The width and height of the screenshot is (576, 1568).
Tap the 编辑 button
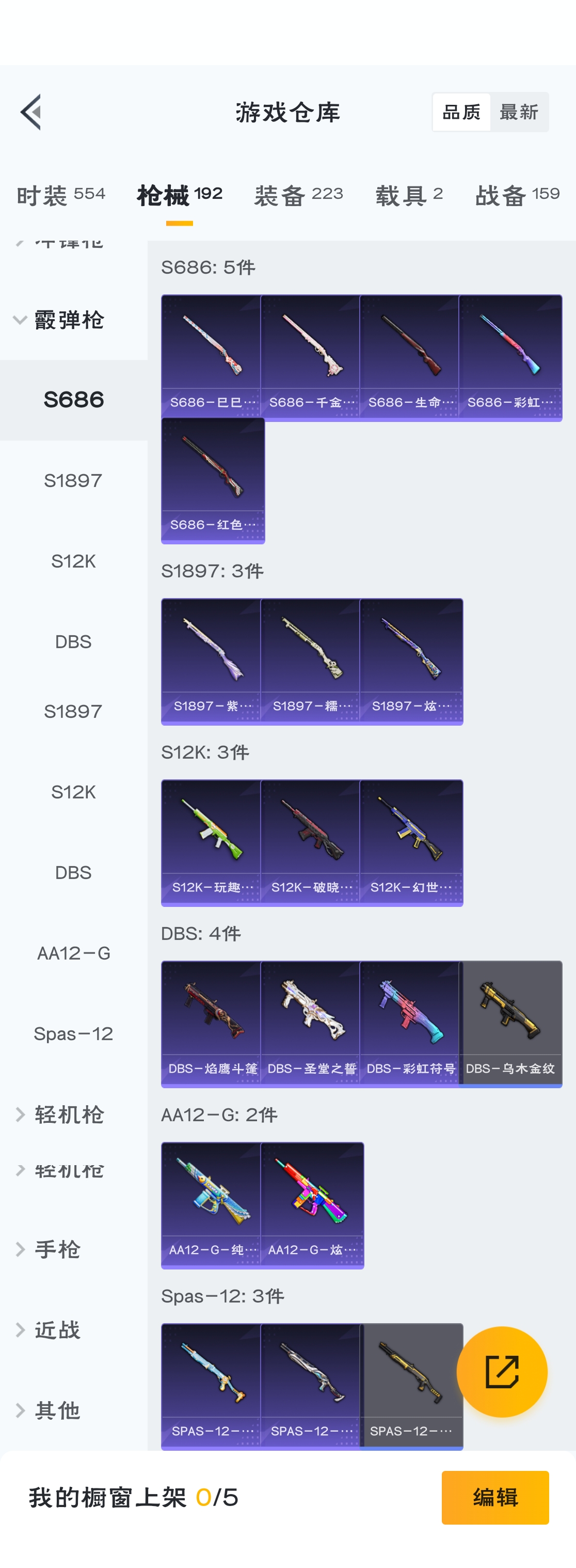coord(495,1497)
